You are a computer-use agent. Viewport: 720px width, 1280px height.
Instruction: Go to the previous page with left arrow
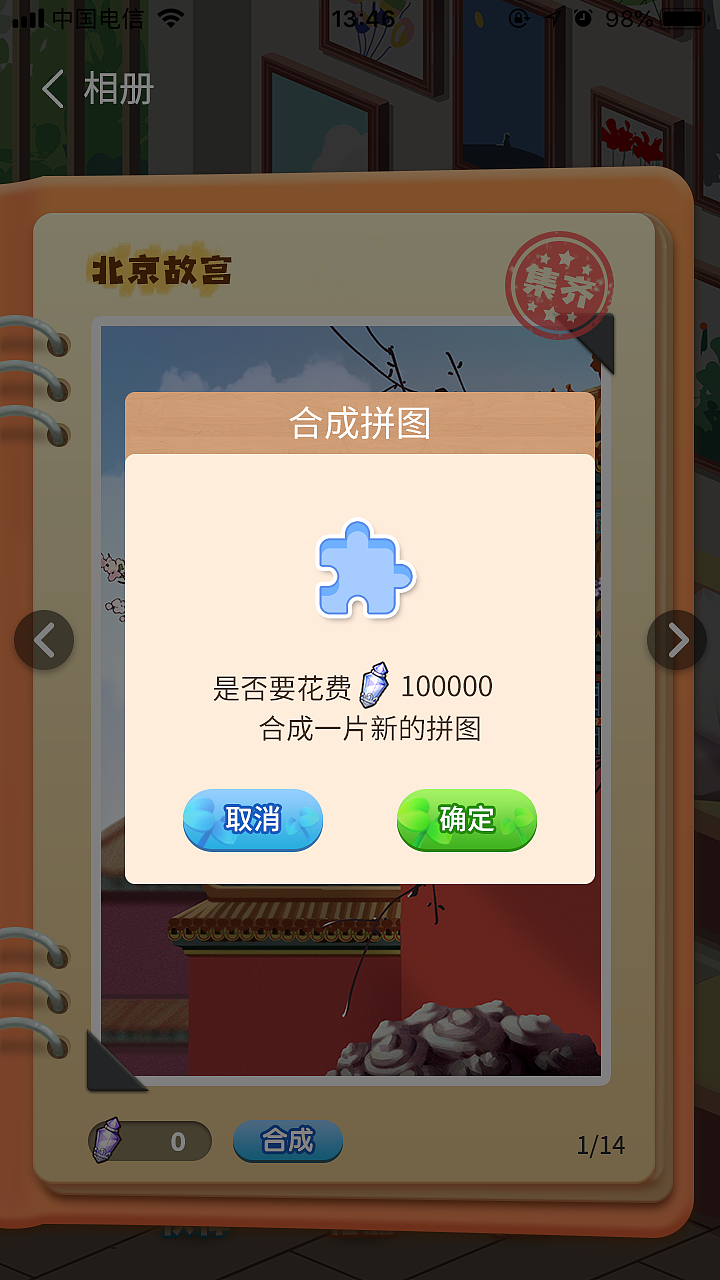tap(43, 640)
